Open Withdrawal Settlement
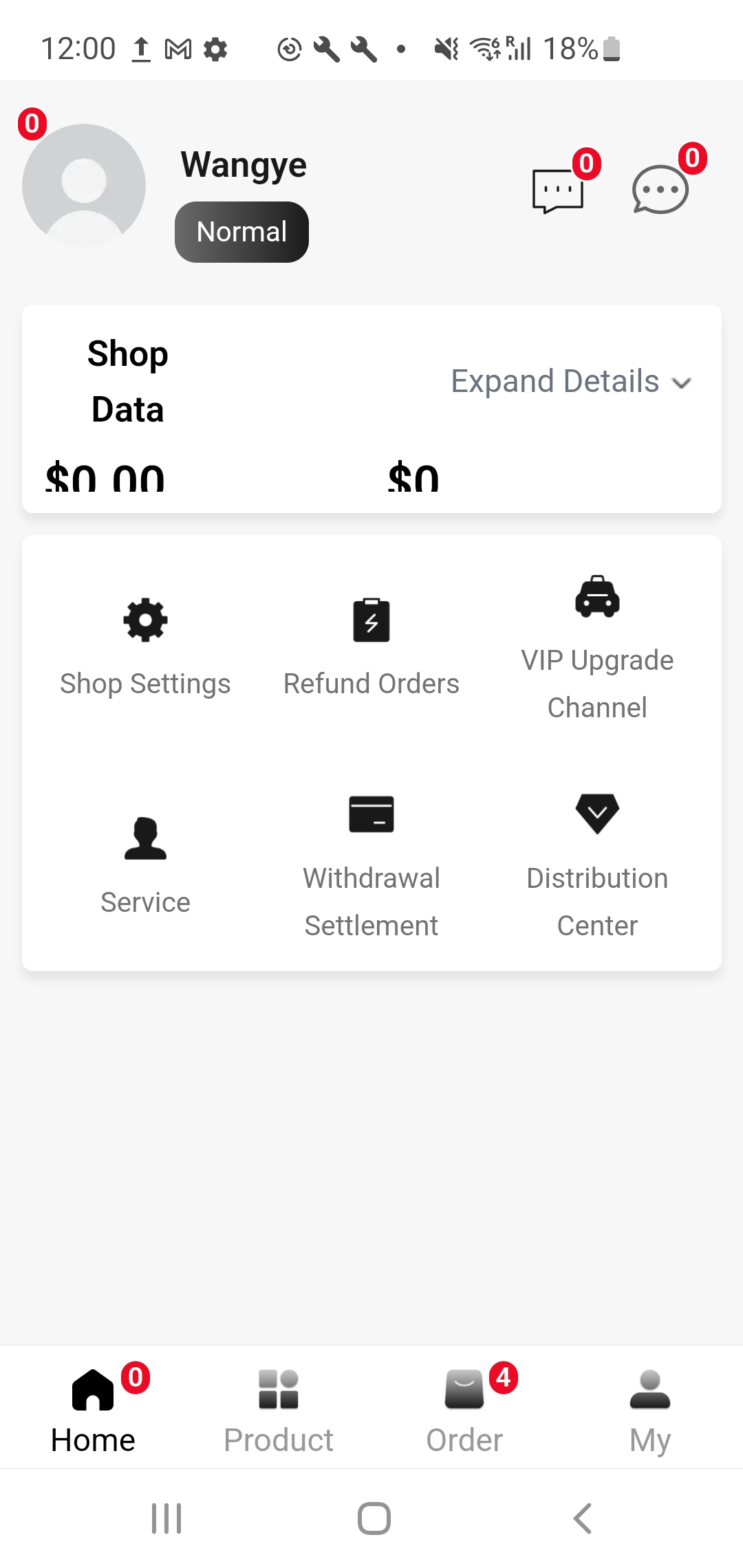 (x=371, y=867)
